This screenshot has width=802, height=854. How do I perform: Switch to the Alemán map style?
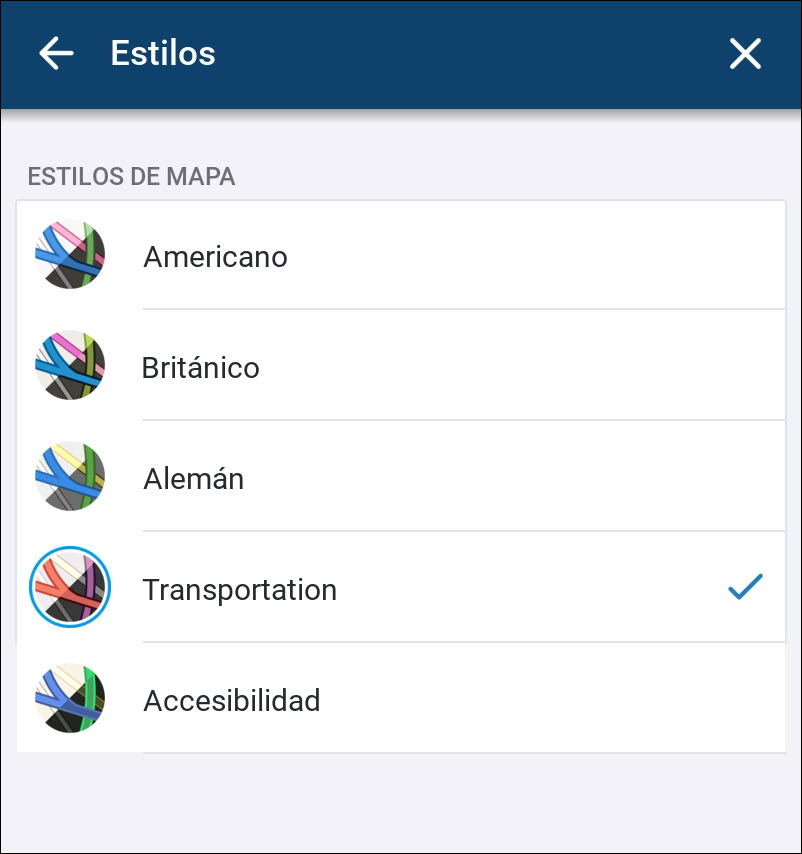(194, 479)
